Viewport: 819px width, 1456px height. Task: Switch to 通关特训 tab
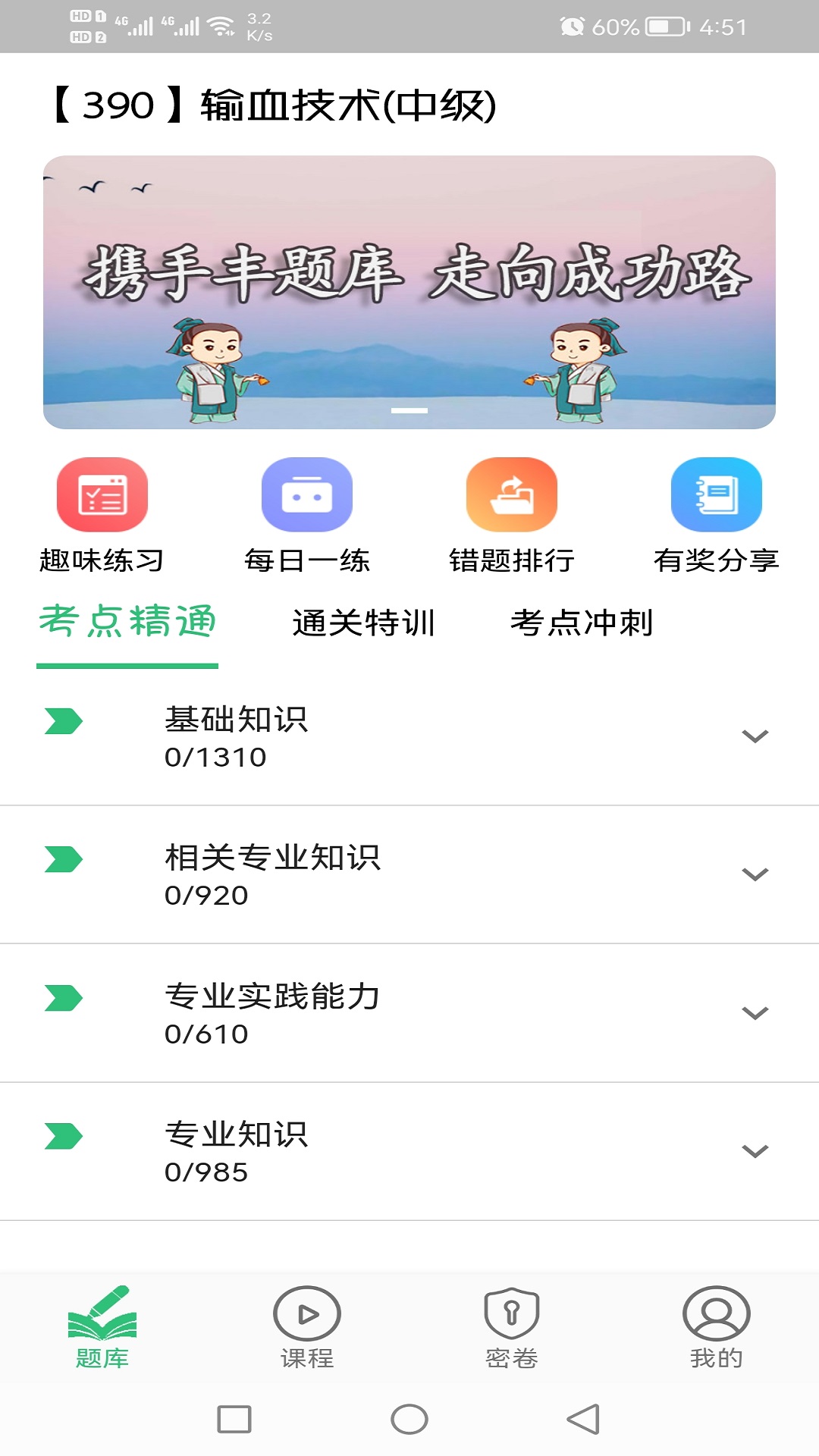pyautogui.click(x=364, y=623)
